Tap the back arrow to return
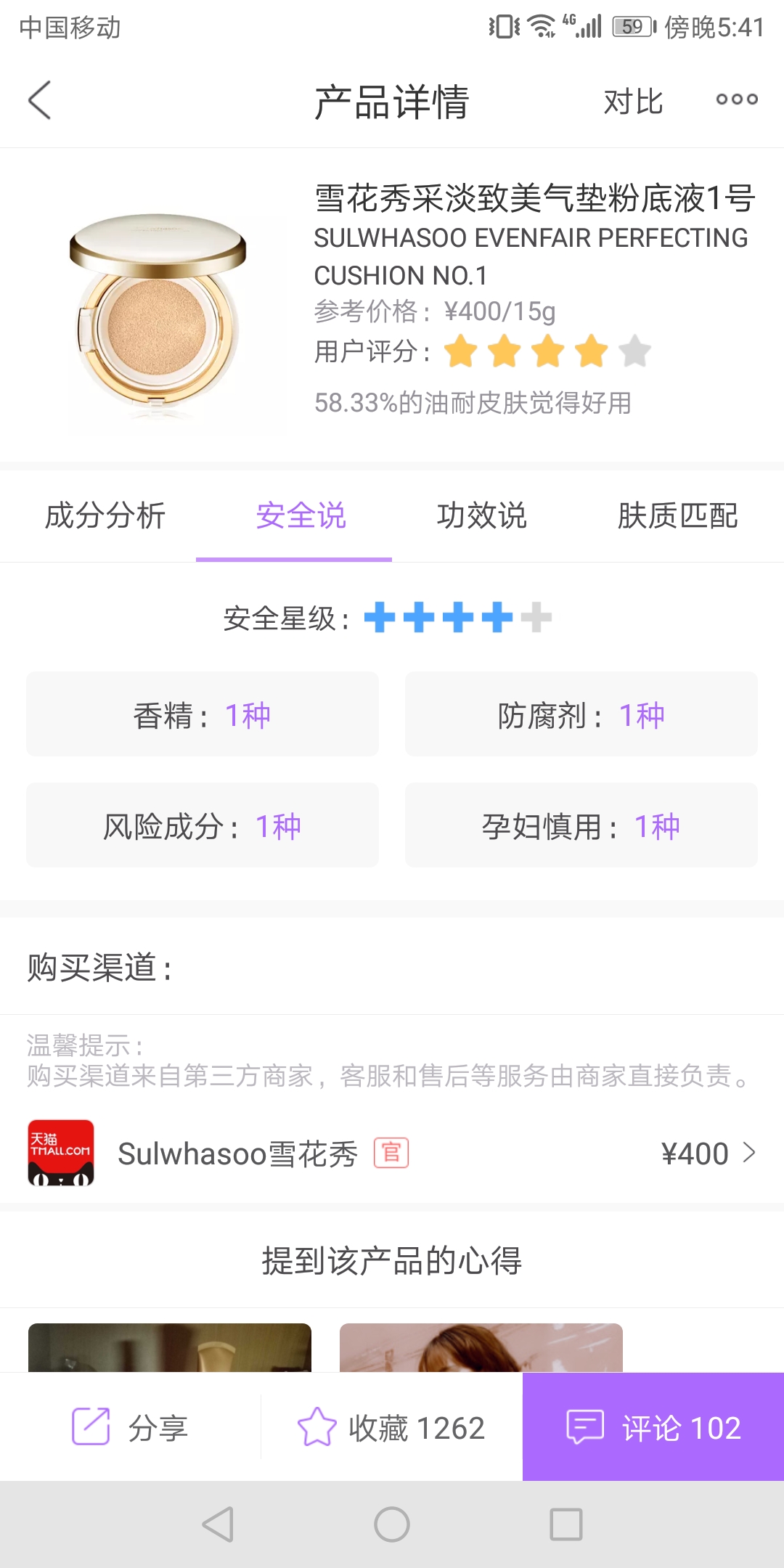Screen dimensions: 784x1568 [40, 100]
